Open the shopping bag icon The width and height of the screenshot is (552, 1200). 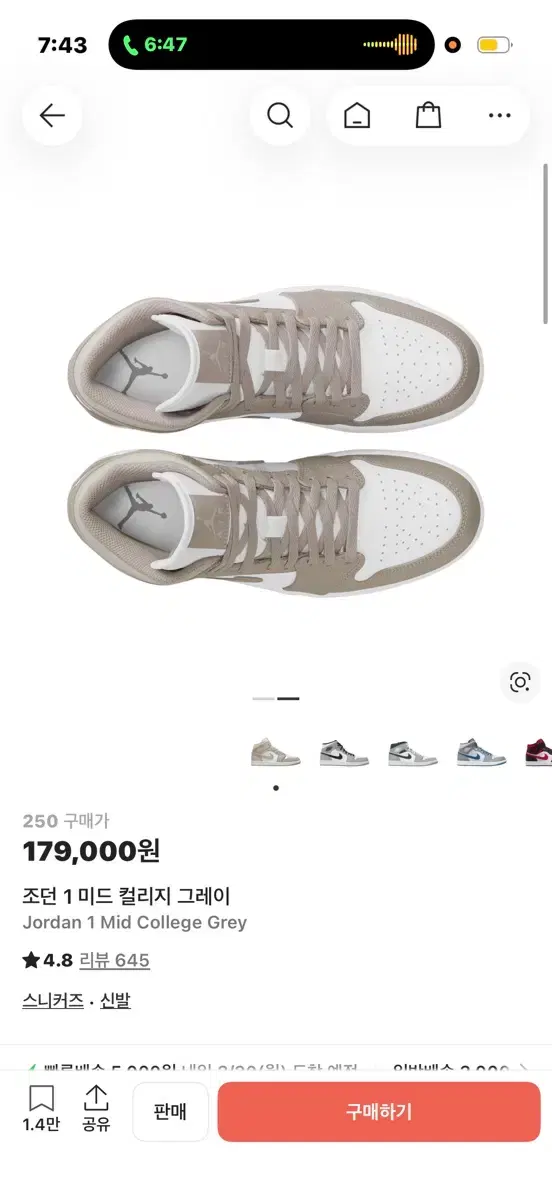pyautogui.click(x=428, y=116)
